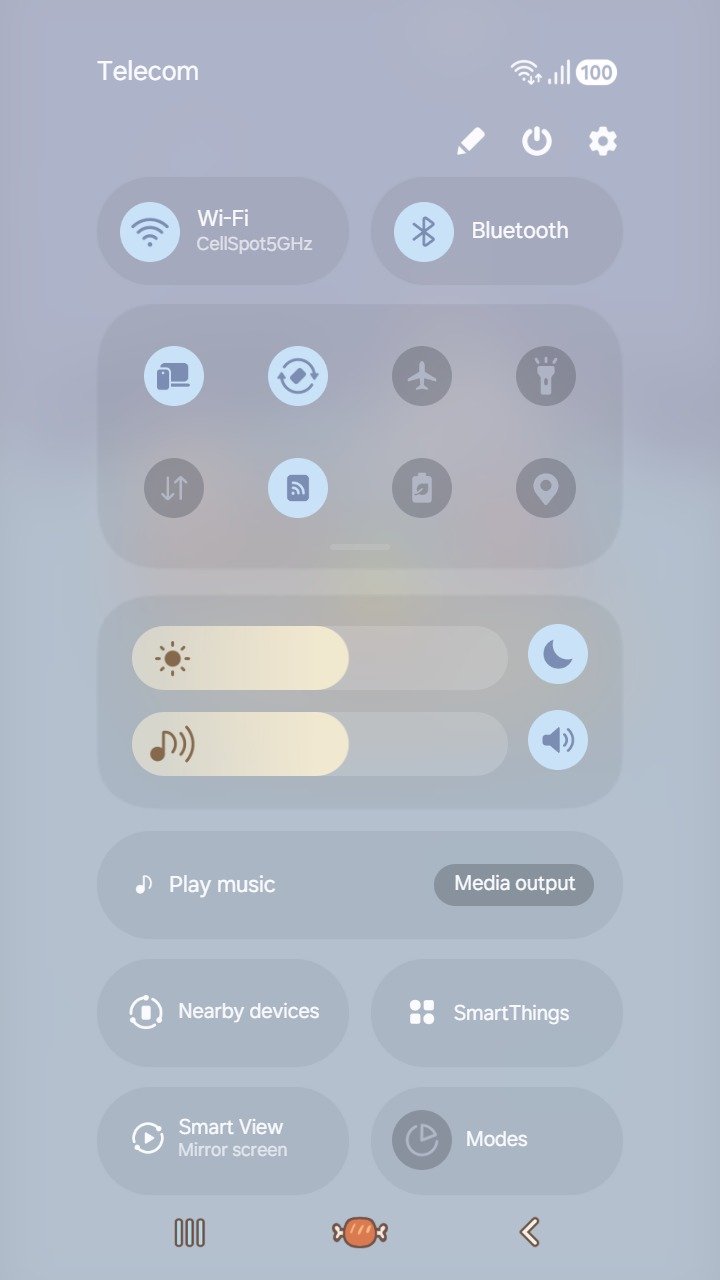Viewport: 720px width, 1280px height.
Task: Start Smart View screen mirroring
Action: pyautogui.click(x=223, y=1139)
